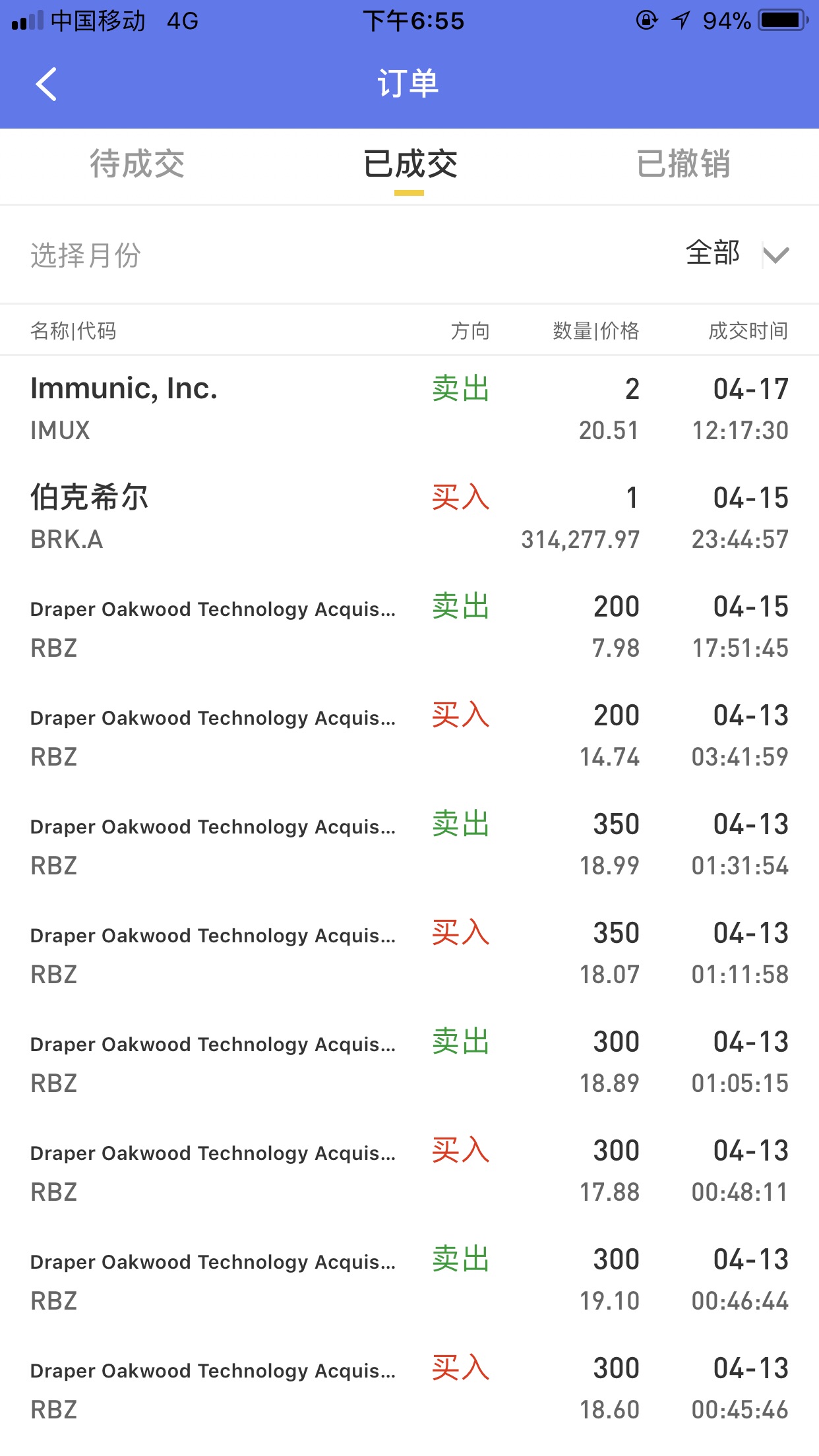
Task: Select the 已成交 tab
Action: point(409,164)
